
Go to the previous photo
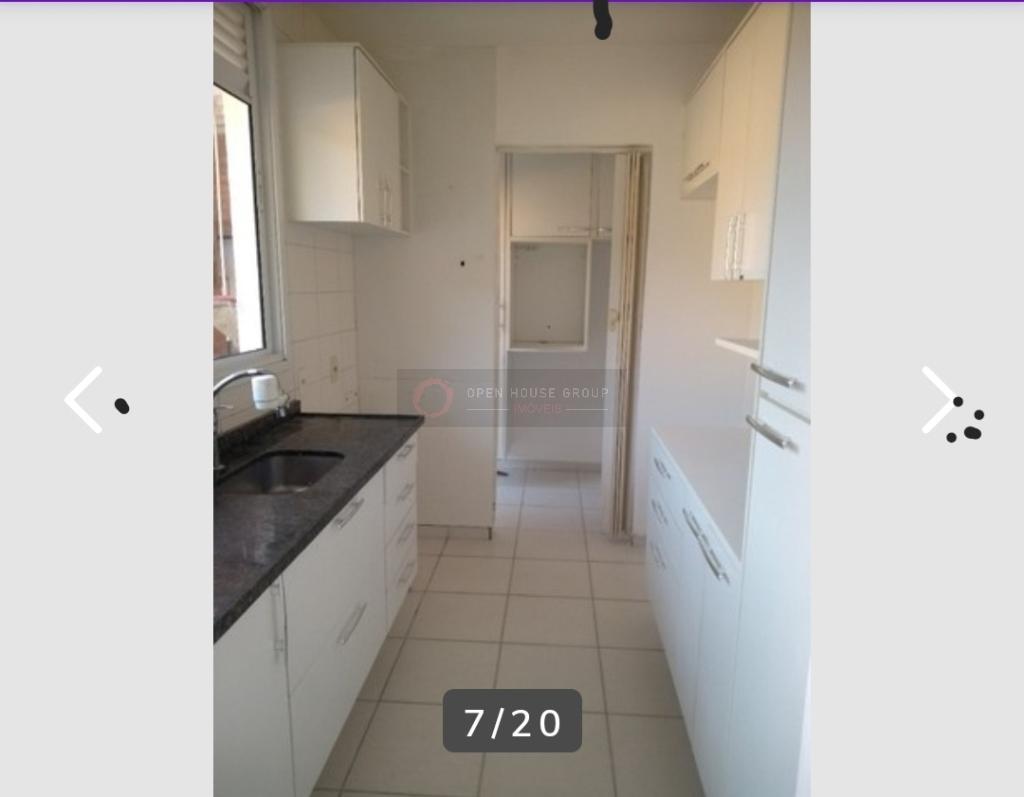click(84, 400)
